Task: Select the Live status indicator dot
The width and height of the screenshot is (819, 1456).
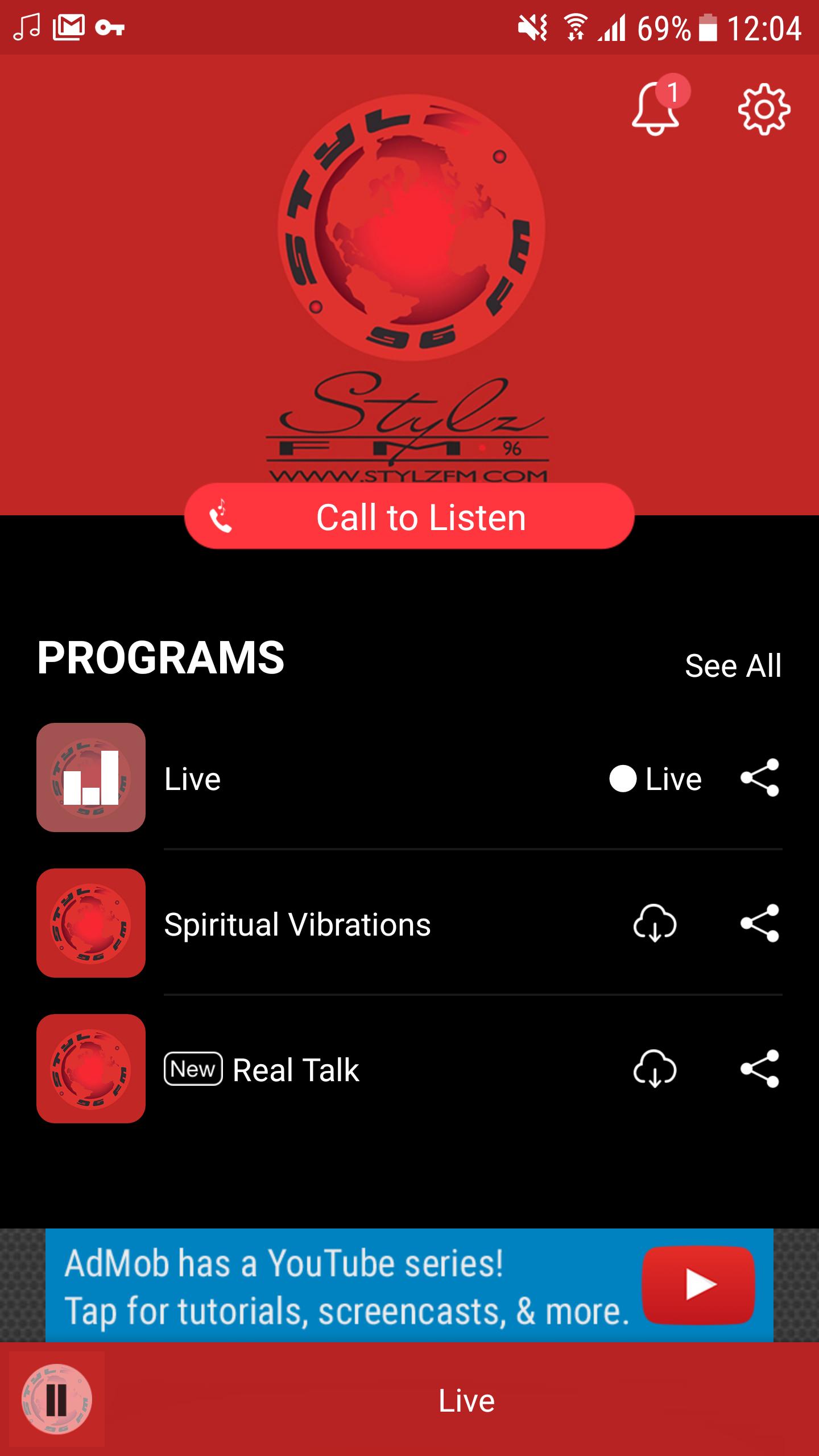Action: pos(624,779)
